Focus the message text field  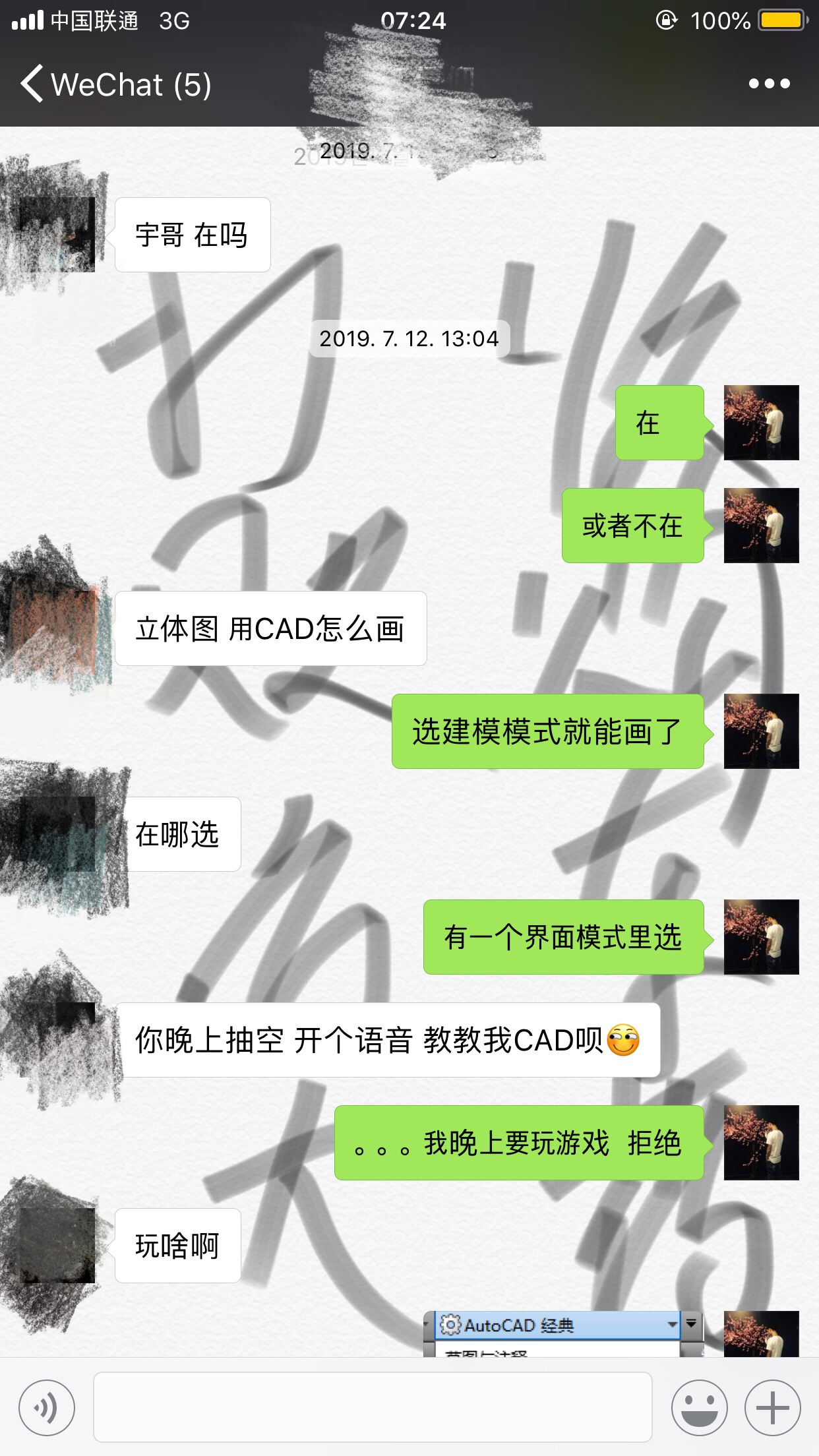click(373, 1407)
